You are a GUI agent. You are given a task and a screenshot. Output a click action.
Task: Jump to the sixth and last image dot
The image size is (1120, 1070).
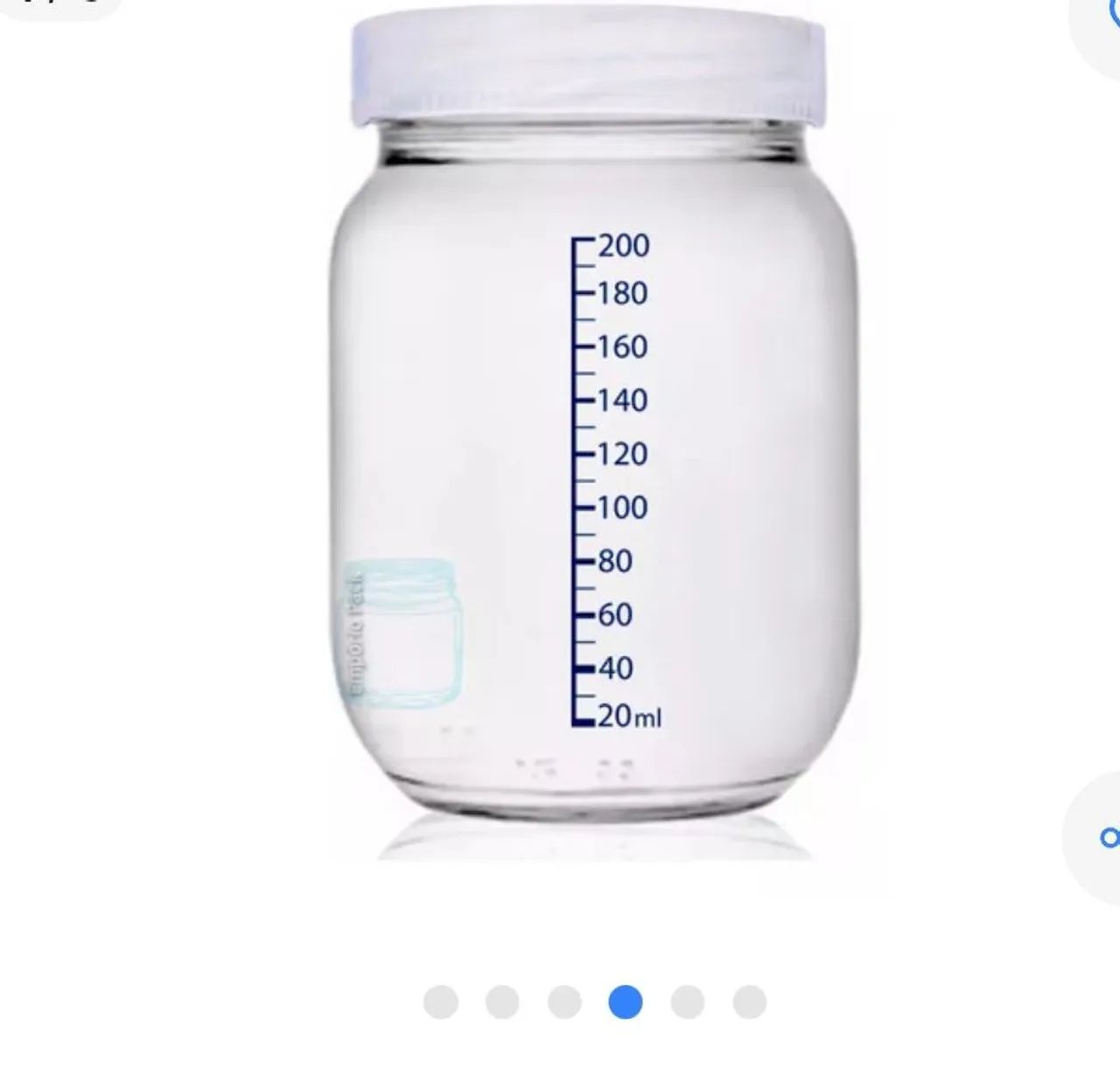(750, 1002)
